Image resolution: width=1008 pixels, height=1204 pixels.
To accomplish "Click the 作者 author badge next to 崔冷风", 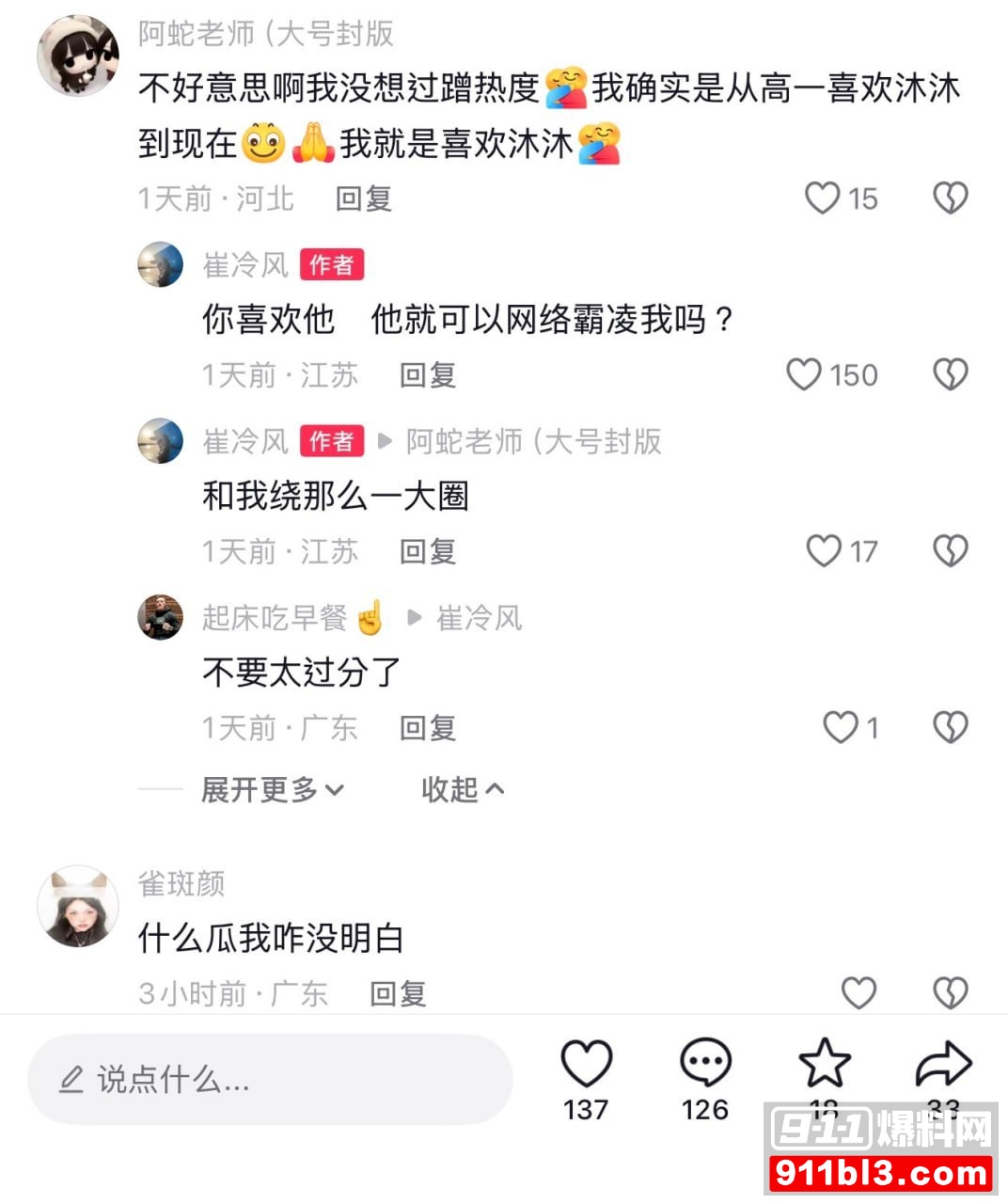I will [333, 265].
